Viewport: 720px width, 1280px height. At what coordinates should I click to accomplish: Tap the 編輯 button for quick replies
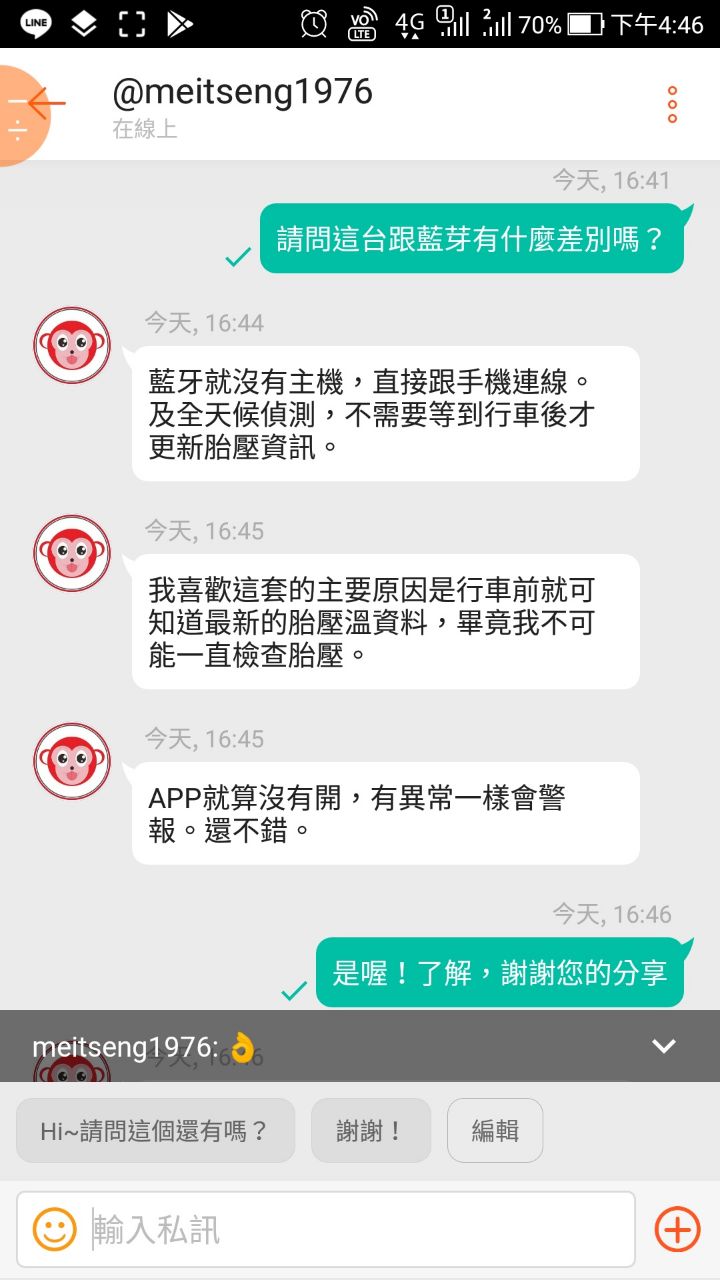pyautogui.click(x=494, y=1131)
